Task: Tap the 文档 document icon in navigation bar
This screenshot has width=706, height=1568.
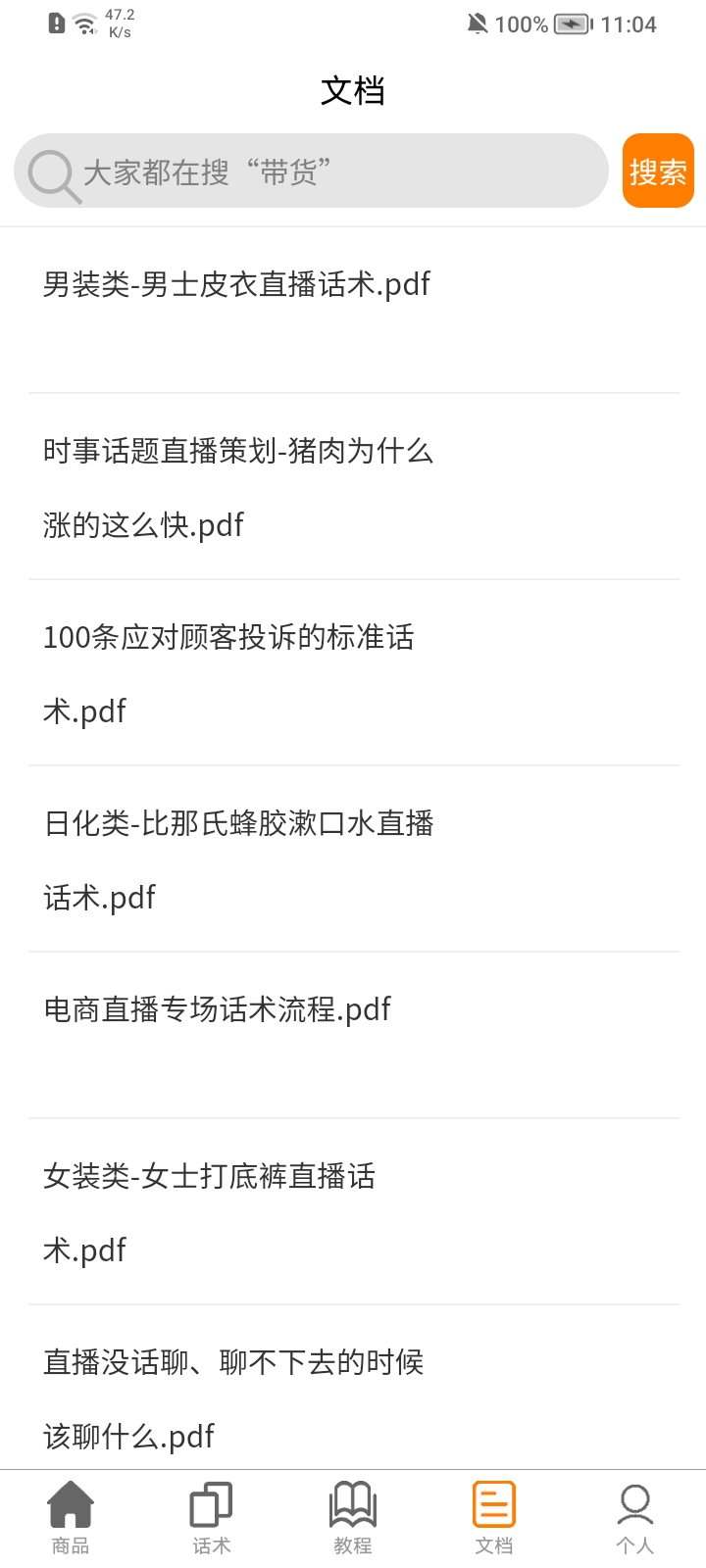Action: click(493, 1502)
